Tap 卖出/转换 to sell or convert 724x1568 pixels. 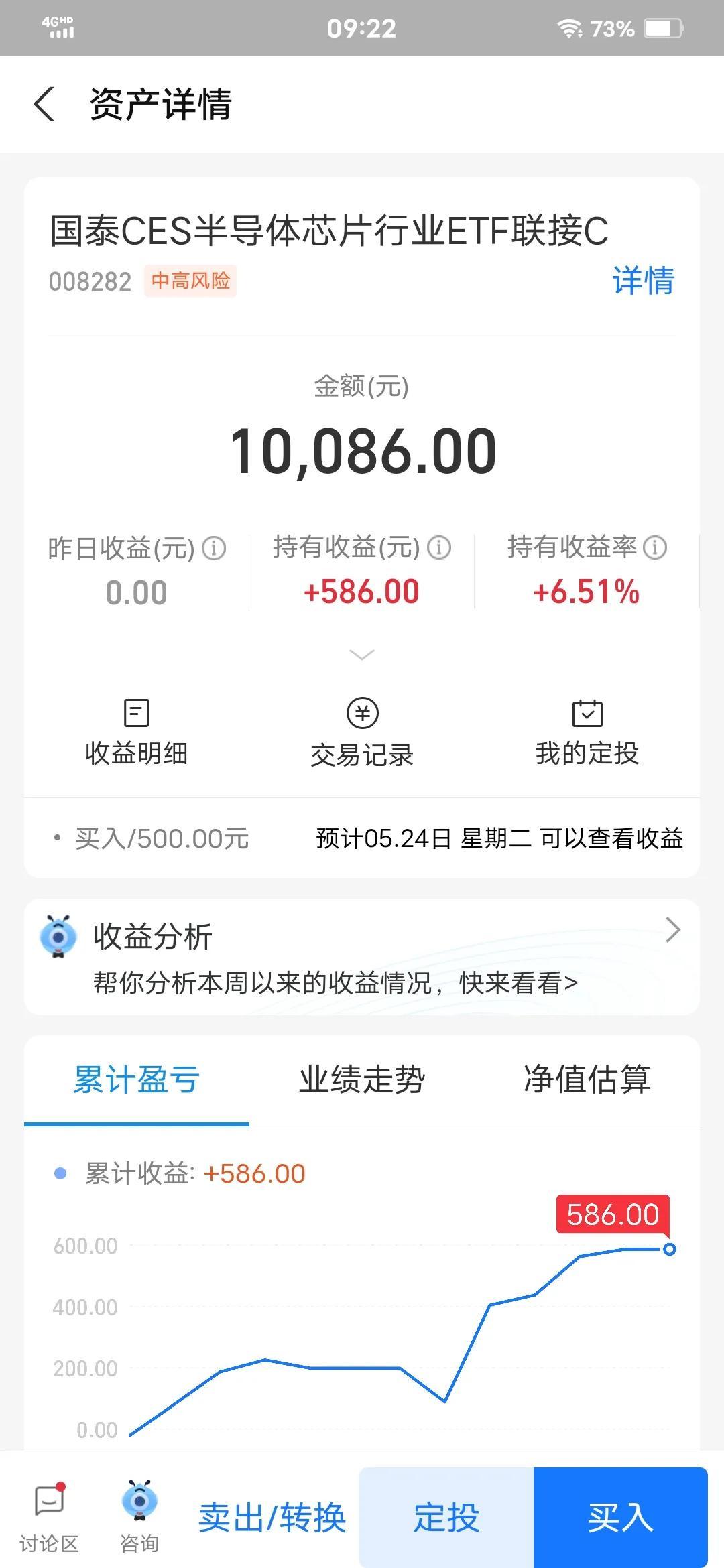pyautogui.click(x=271, y=1518)
